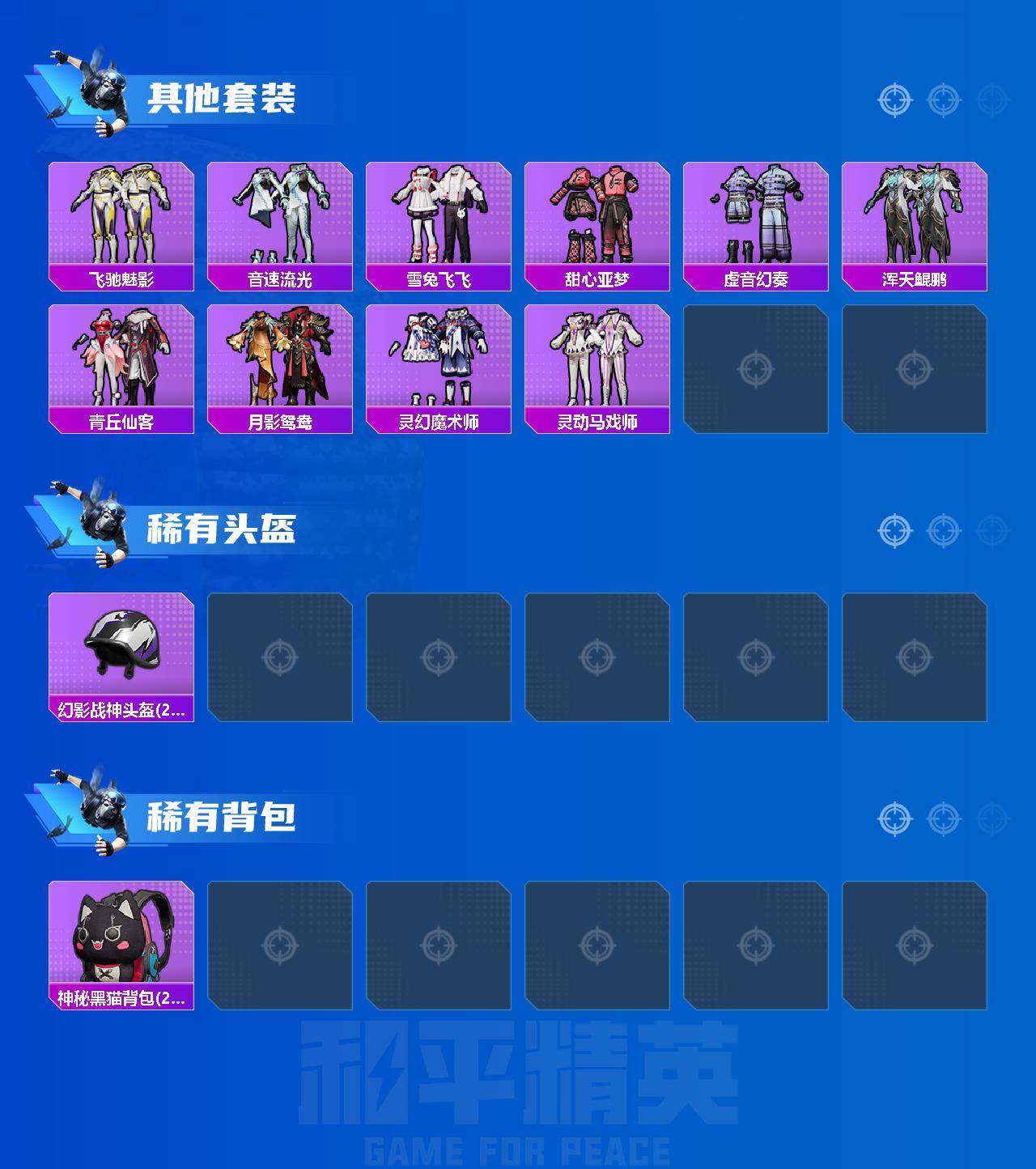
Task: Click the leftmost crosshair icon in the 稀有头盔 section
Action: click(894, 532)
